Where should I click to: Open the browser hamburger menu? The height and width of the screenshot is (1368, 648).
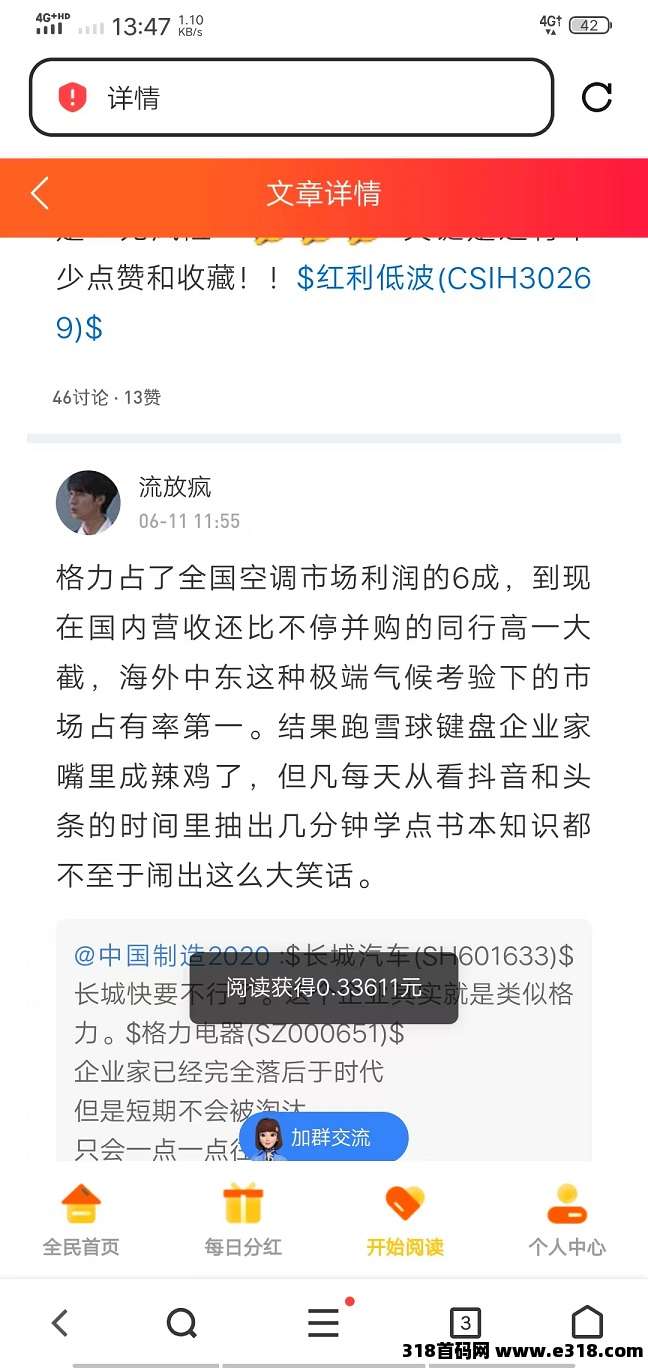[x=323, y=1323]
